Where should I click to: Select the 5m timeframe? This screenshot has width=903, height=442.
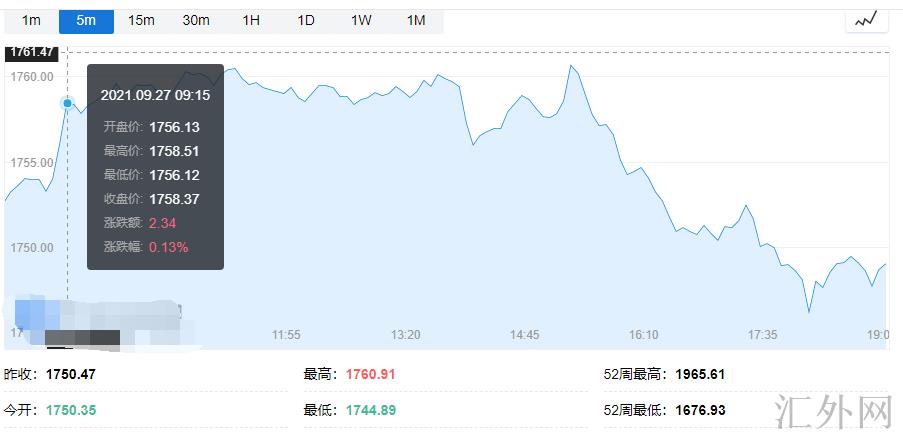click(86, 20)
